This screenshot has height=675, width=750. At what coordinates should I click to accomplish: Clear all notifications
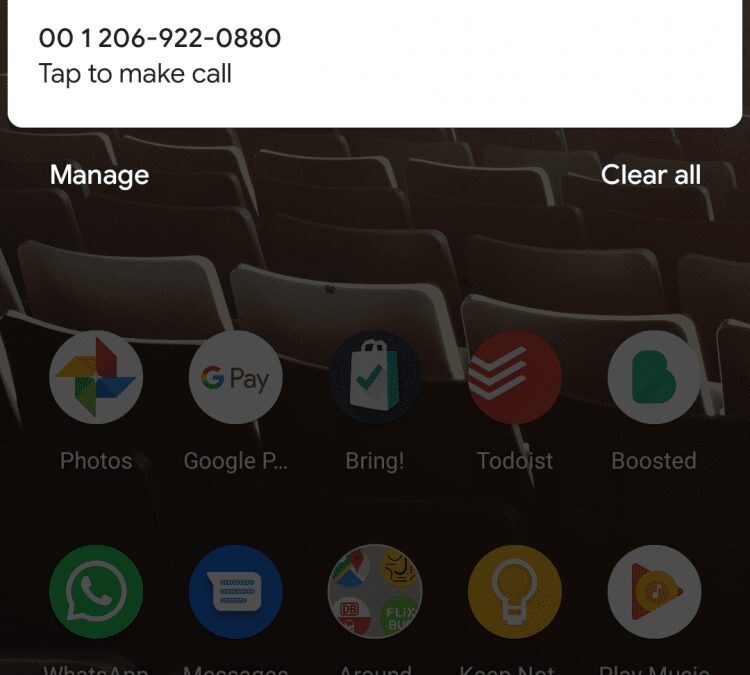click(650, 175)
